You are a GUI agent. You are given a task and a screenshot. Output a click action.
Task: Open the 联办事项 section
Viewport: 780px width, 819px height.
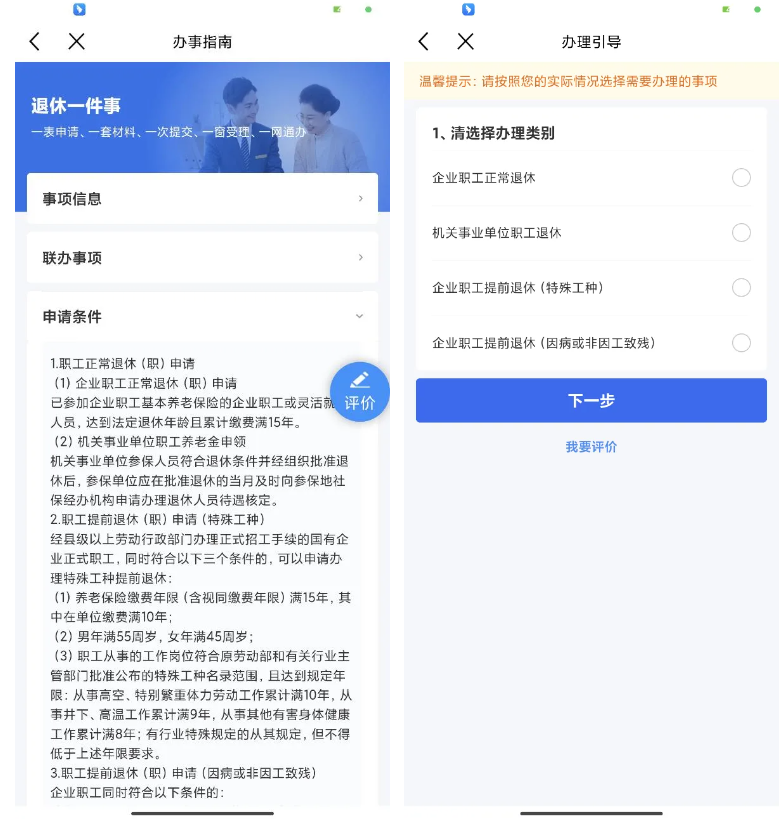(202, 258)
